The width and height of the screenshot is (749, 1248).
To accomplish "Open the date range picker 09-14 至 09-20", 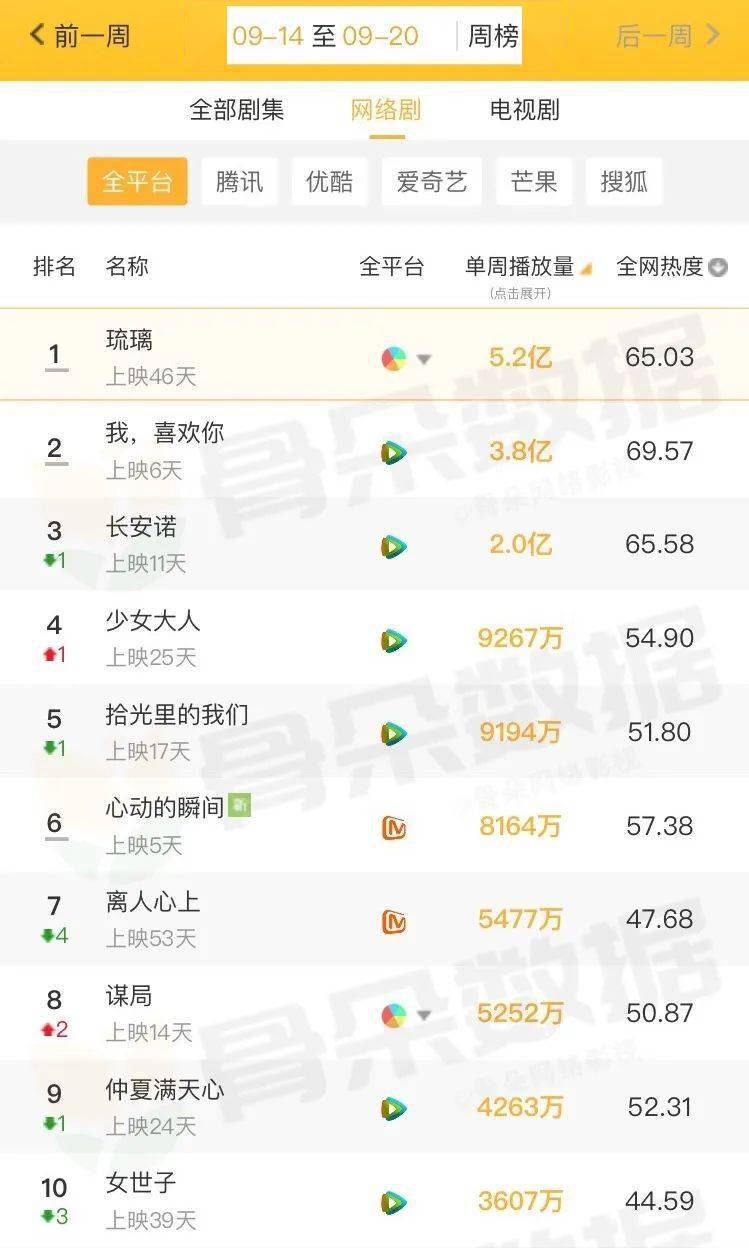I will point(326,37).
